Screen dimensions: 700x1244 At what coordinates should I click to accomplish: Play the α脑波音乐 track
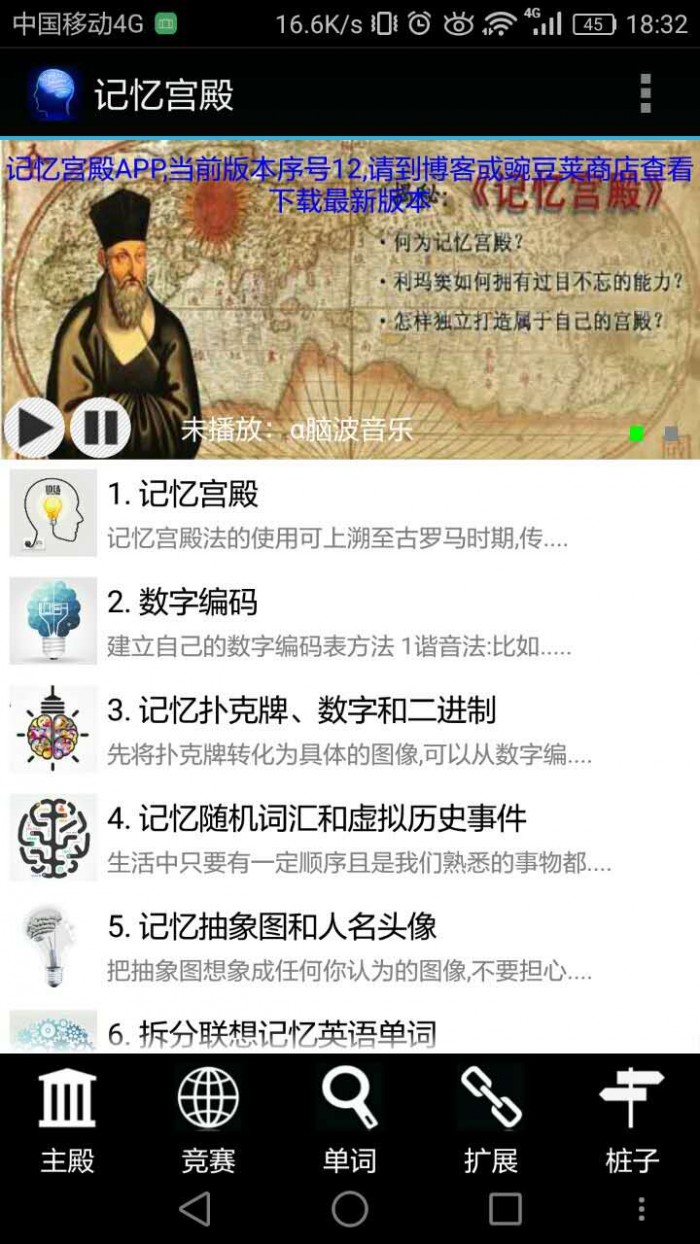34,427
